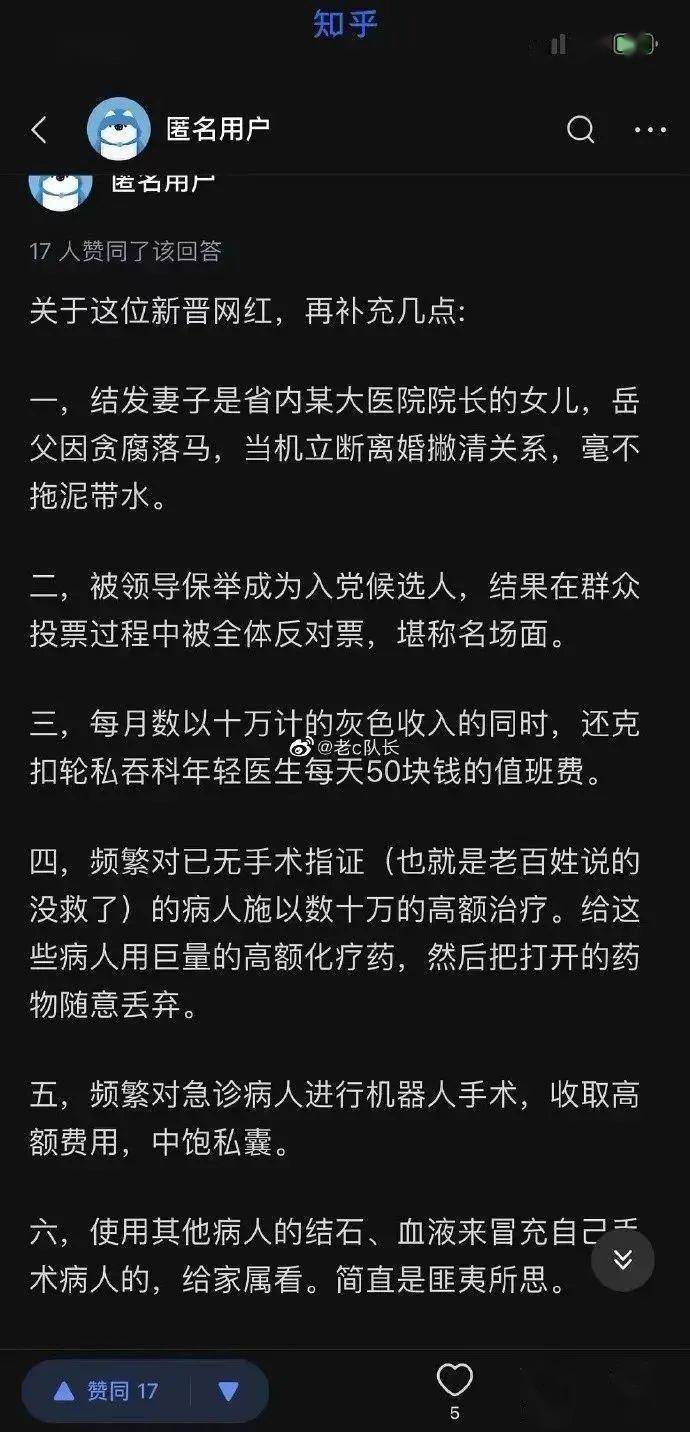Tap the floating double-chevron down button
The width and height of the screenshot is (690, 1432).
623,1259
